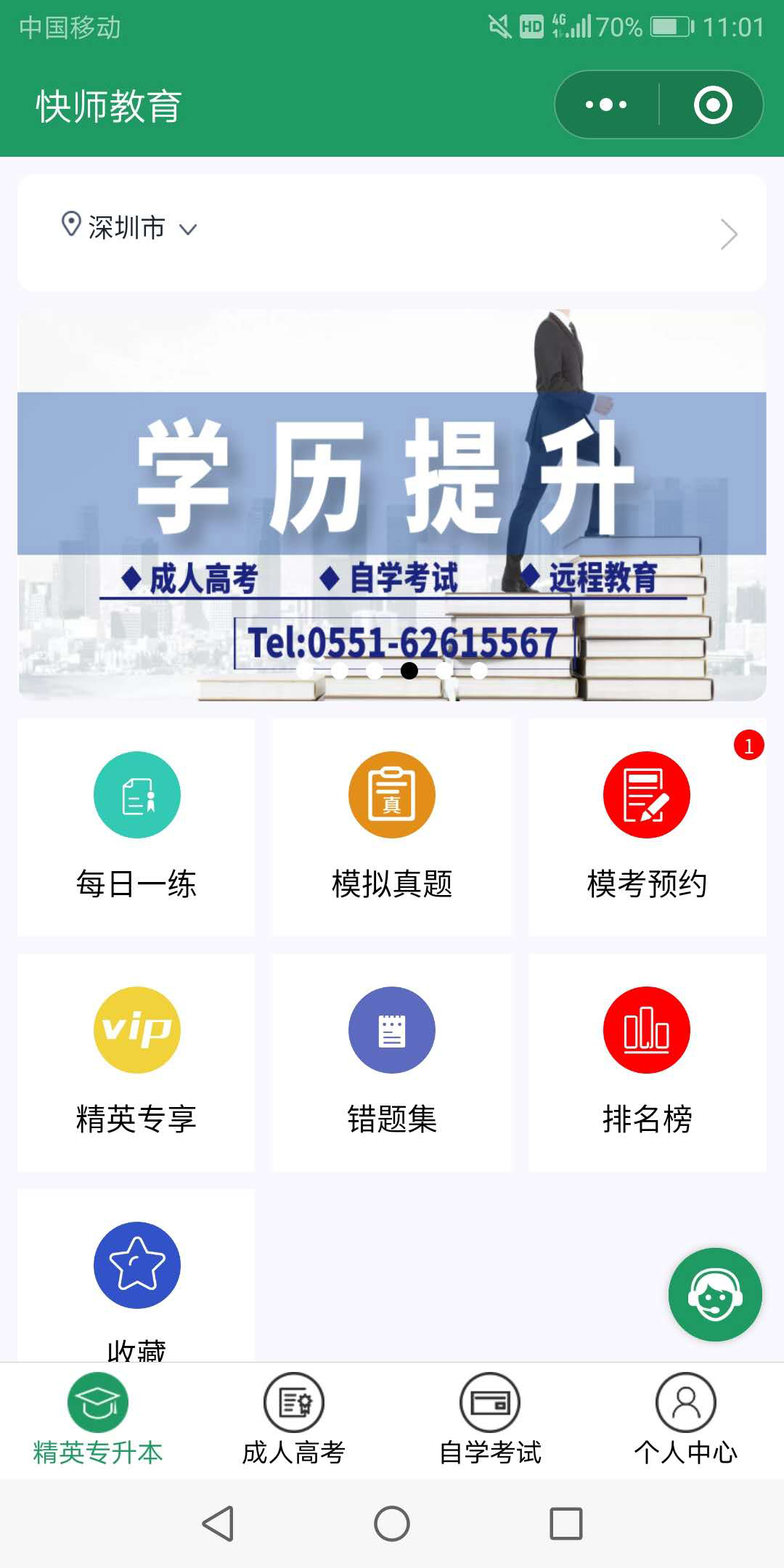
Task: Go to the system home screen
Action: click(x=392, y=1523)
